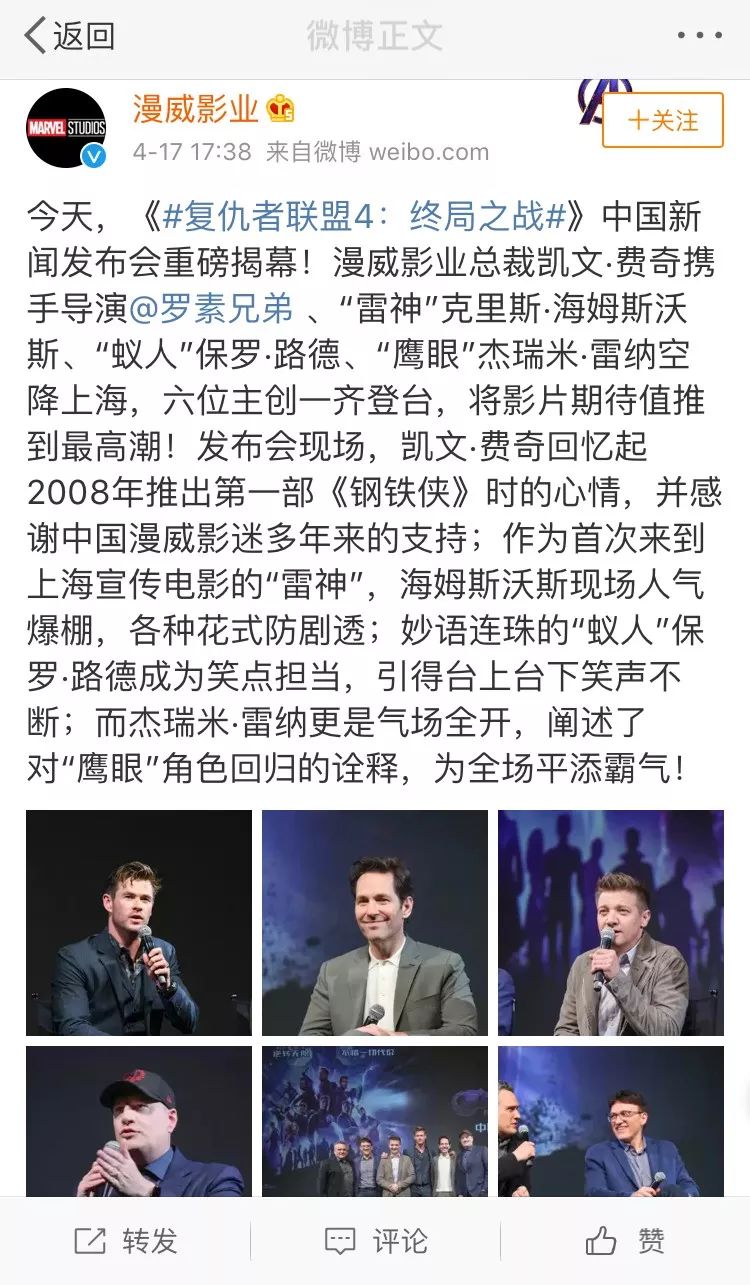The image size is (750, 1285).
Task: Follow 漫威影业 with +关注 button
Action: pyautogui.click(x=662, y=120)
